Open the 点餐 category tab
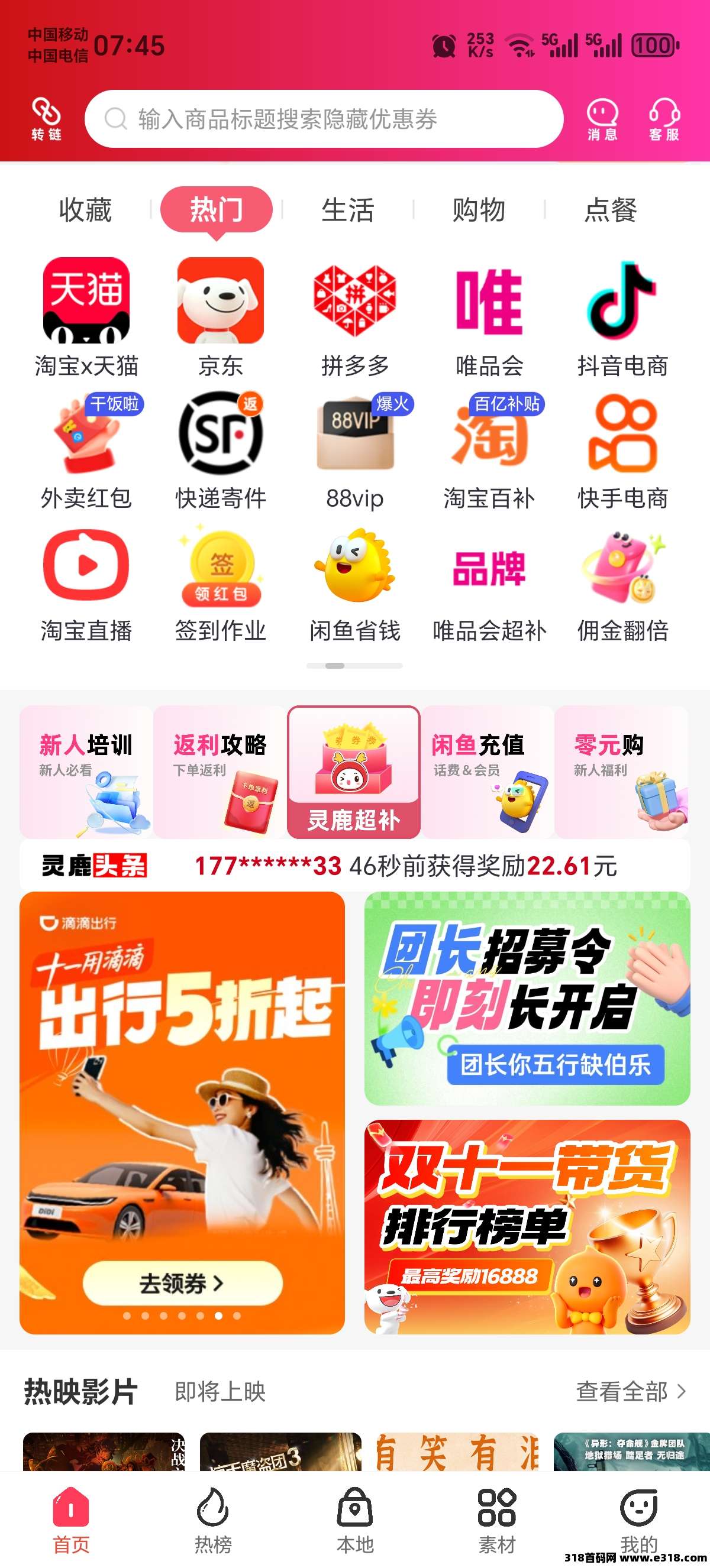 [610, 210]
